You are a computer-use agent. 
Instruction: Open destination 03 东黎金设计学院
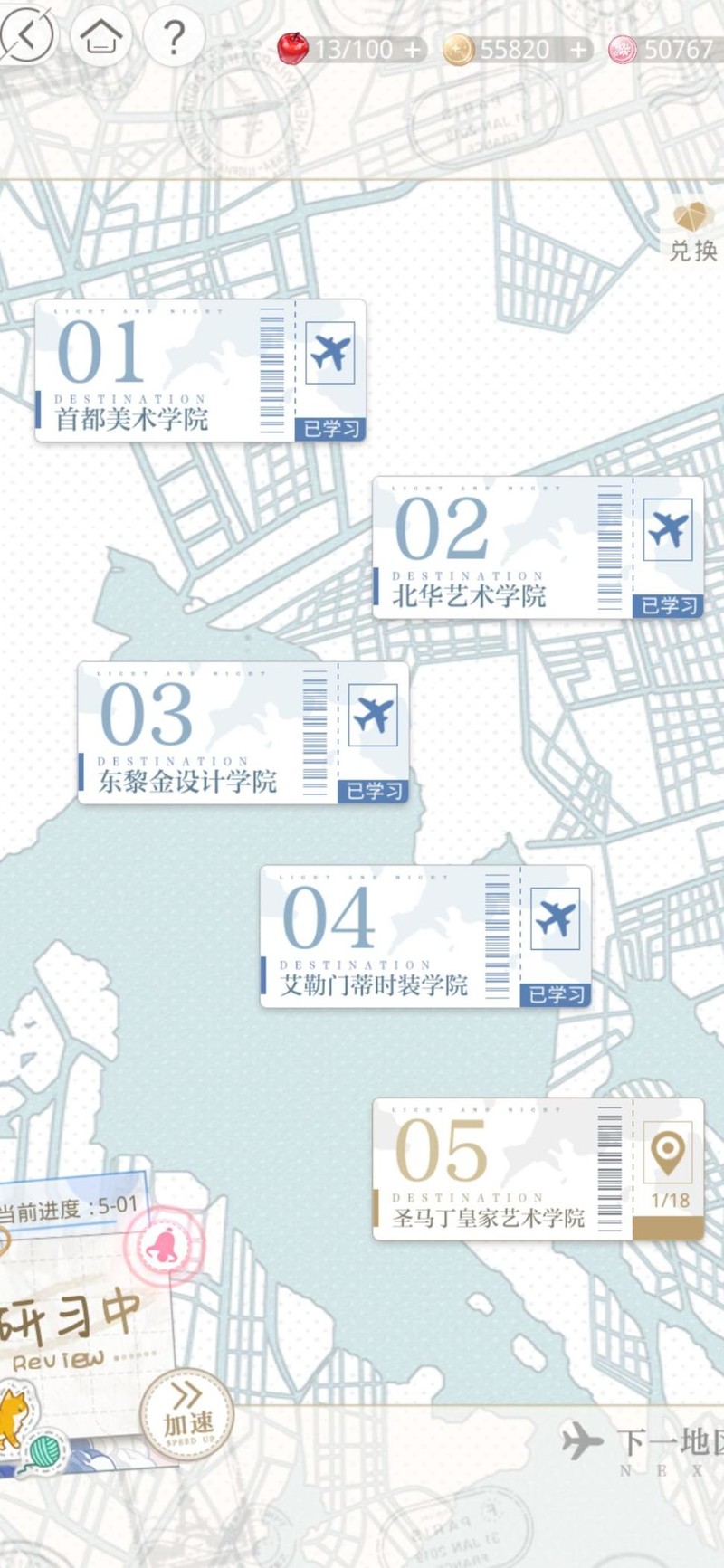pos(243,733)
